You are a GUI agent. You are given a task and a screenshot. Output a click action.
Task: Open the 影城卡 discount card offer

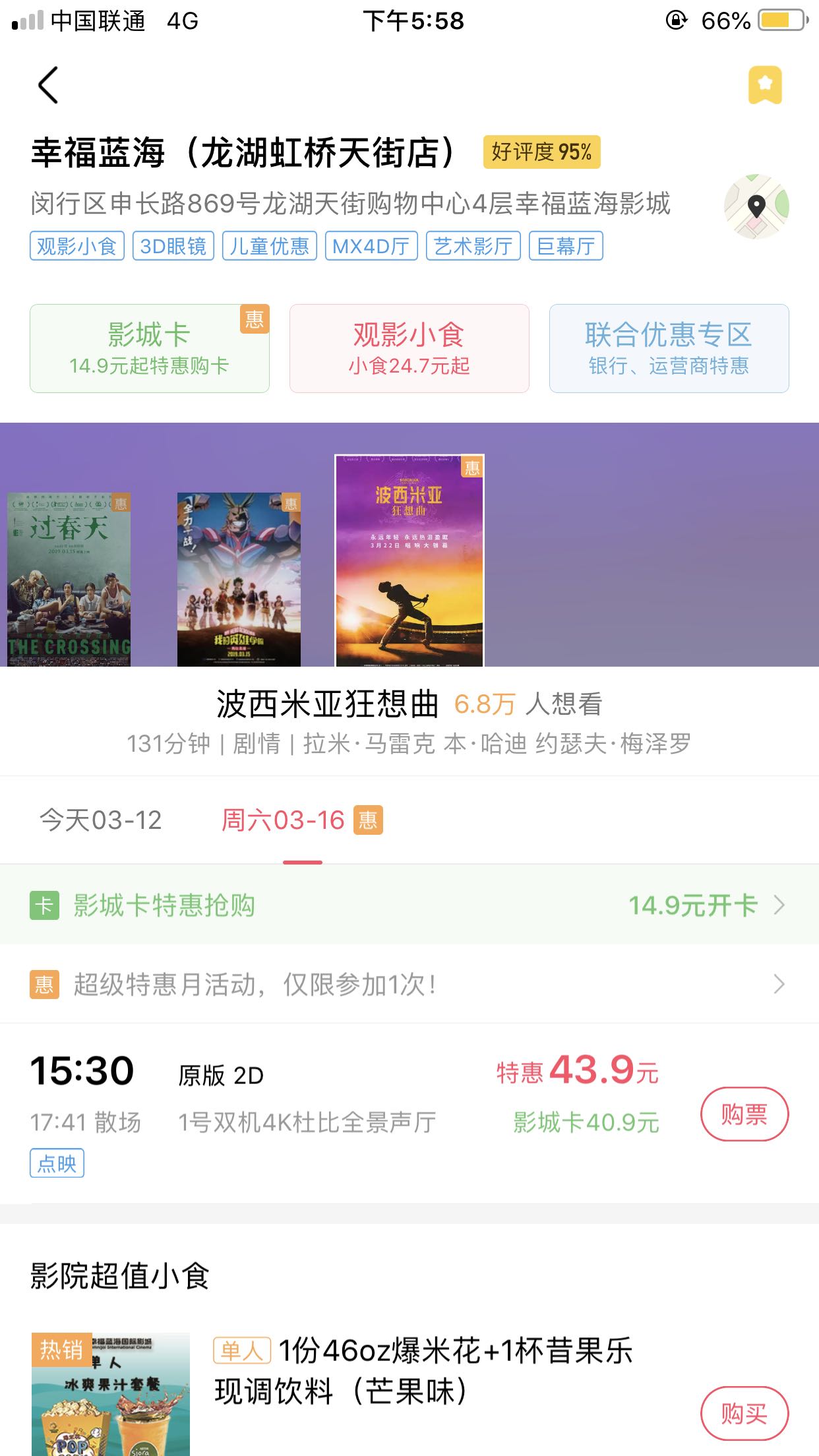[x=149, y=348]
